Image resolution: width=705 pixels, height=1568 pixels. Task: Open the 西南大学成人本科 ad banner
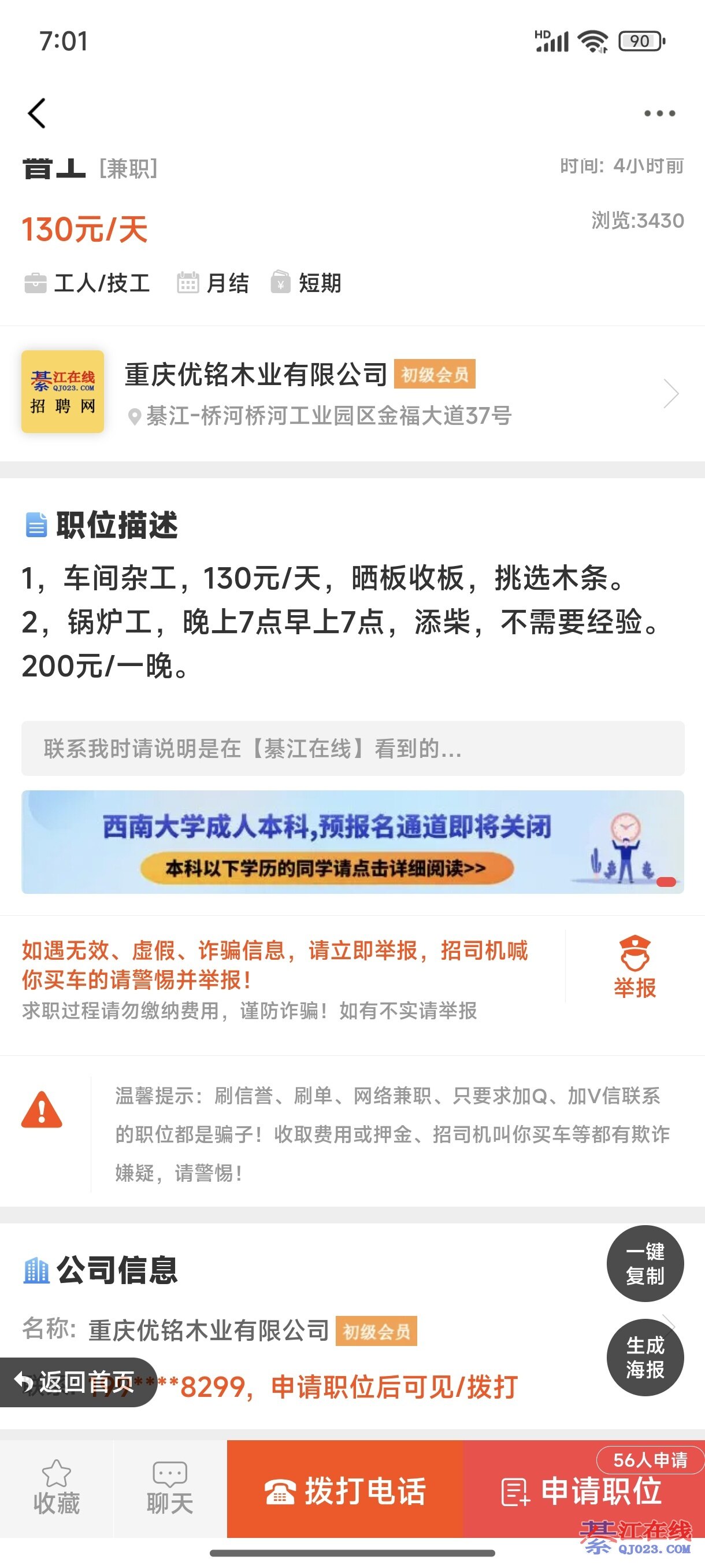(352, 841)
